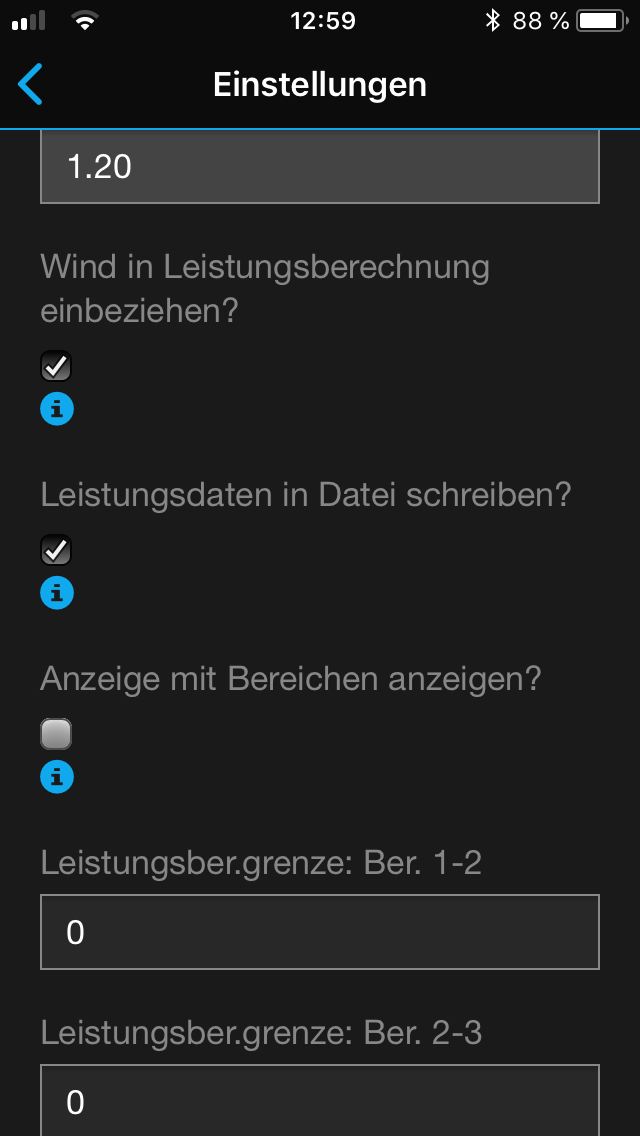Show info about Leistungsdaten in Datei schreiben

[x=57, y=593]
